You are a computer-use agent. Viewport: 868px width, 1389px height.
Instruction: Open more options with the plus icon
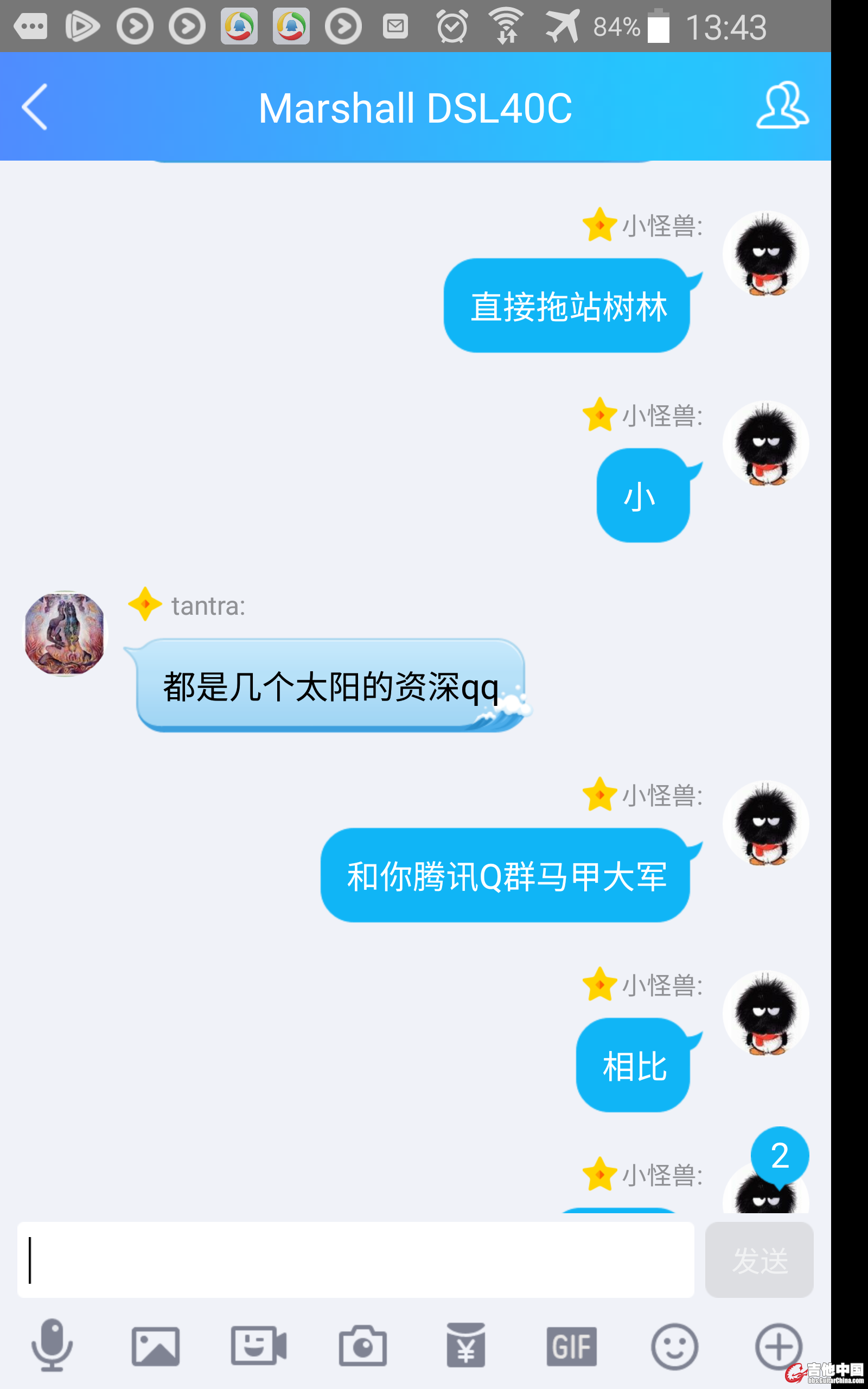pyautogui.click(x=778, y=1346)
